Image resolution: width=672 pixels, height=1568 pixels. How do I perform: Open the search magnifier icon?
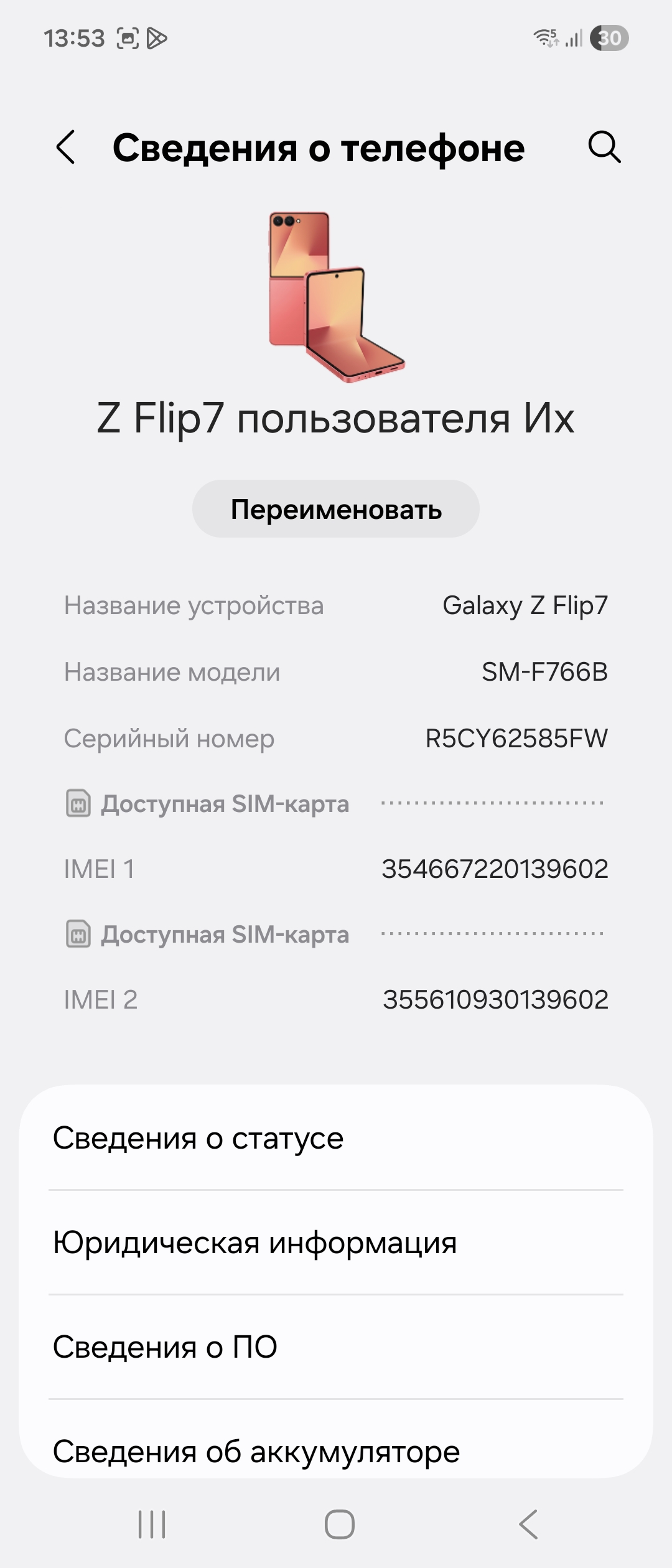coord(604,147)
